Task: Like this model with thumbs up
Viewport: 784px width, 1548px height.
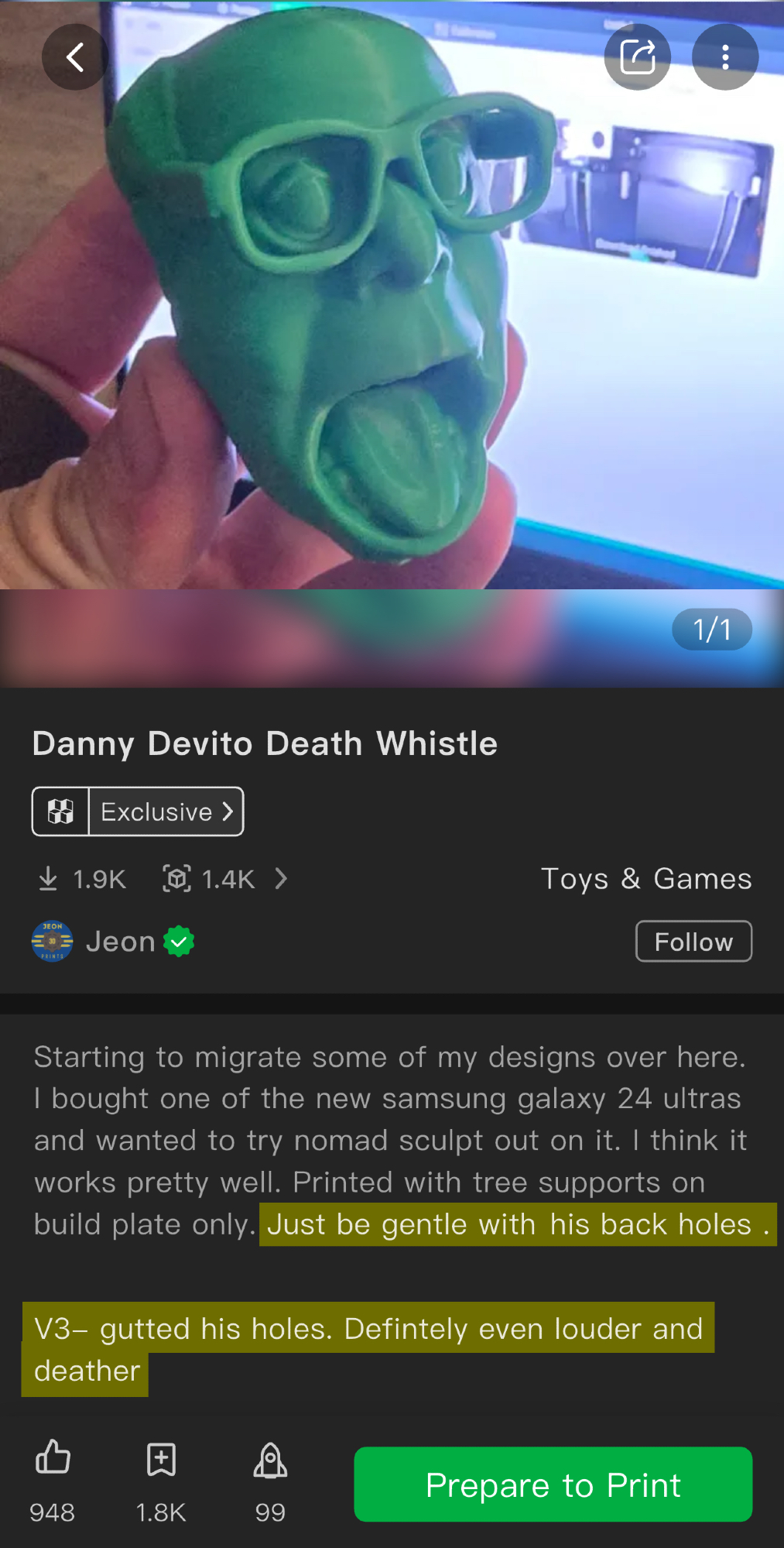Action: tap(53, 1459)
